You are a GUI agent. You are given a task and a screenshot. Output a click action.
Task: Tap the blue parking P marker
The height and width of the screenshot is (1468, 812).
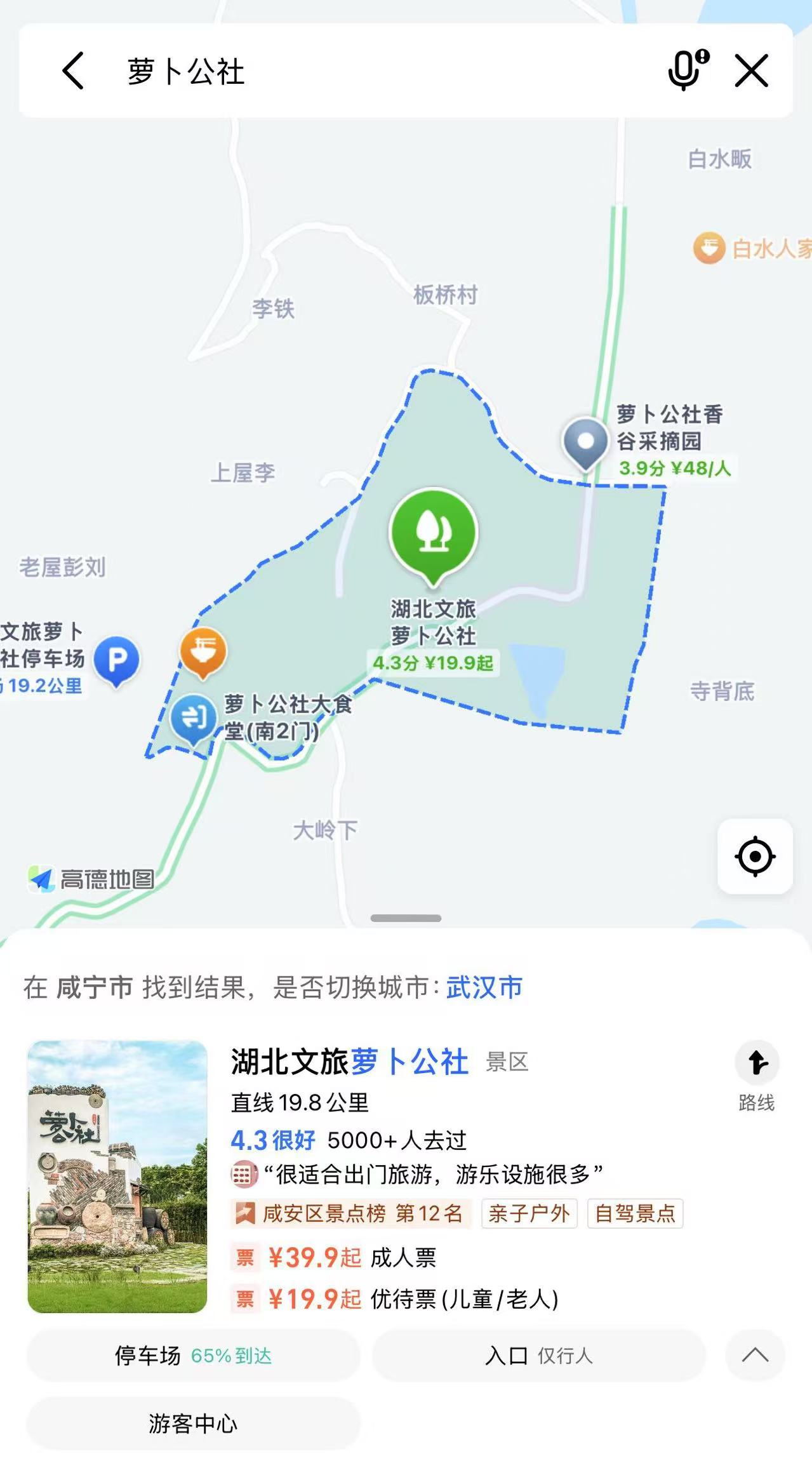[117, 661]
